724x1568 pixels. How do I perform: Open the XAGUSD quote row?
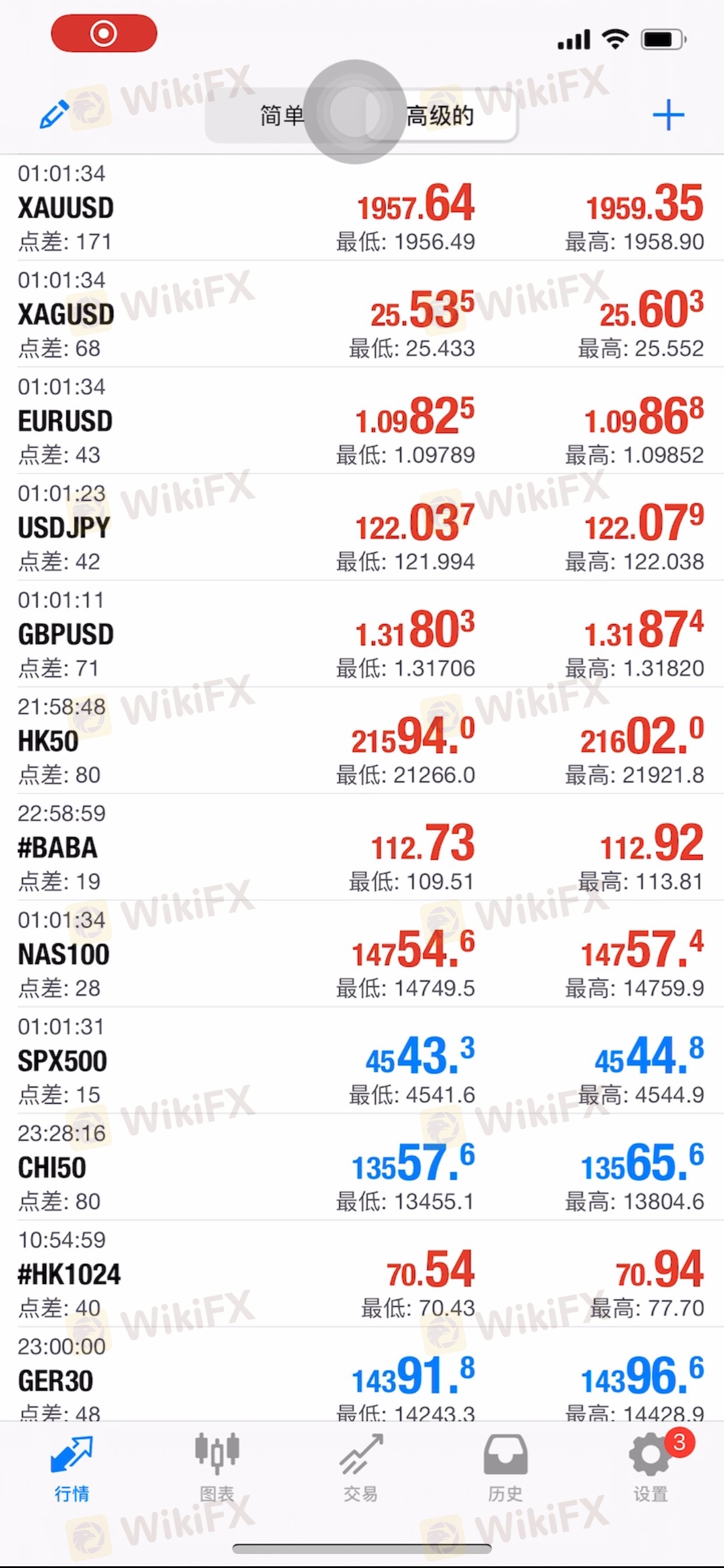click(x=362, y=314)
